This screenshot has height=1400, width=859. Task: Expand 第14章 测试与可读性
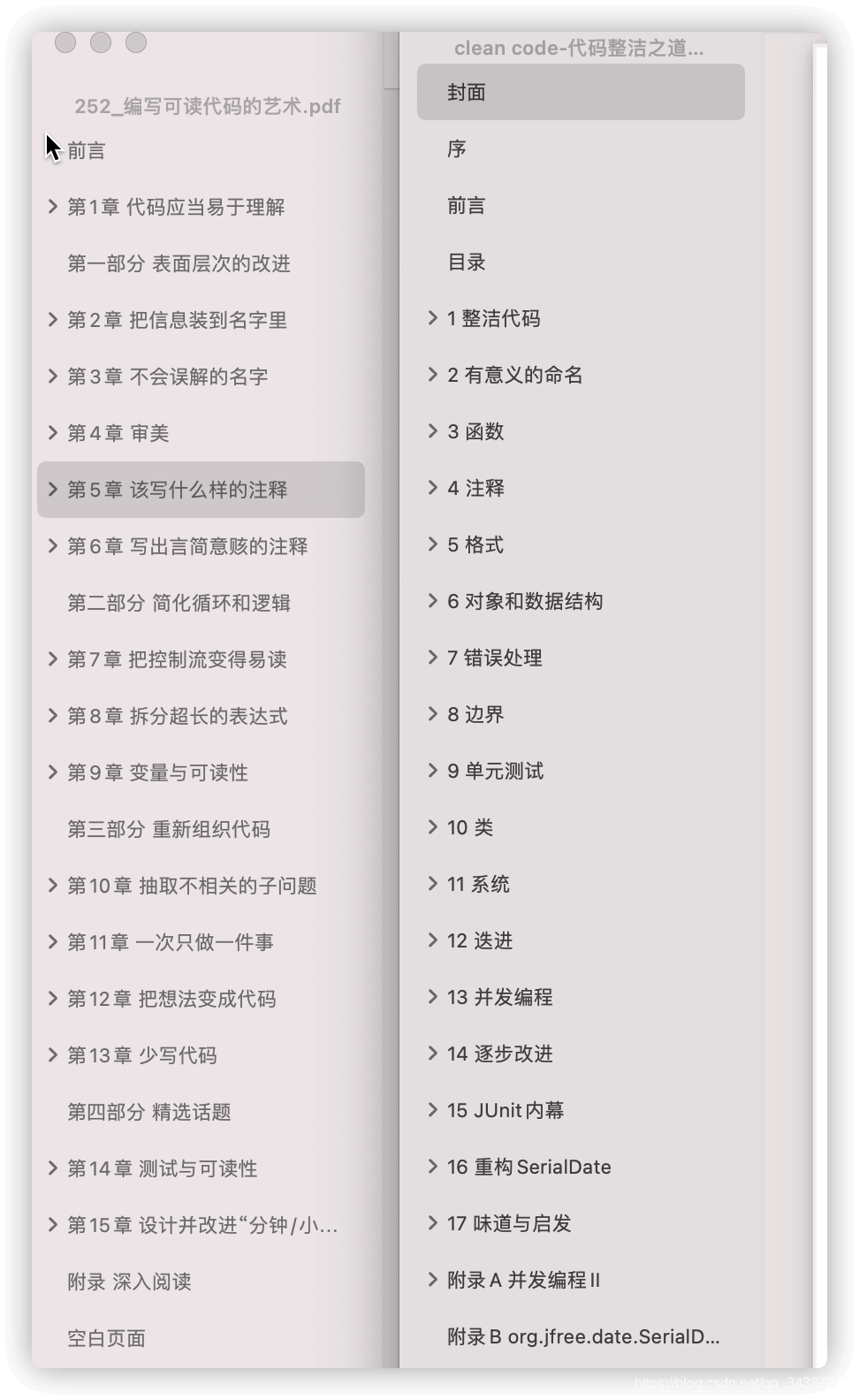[x=53, y=1168]
